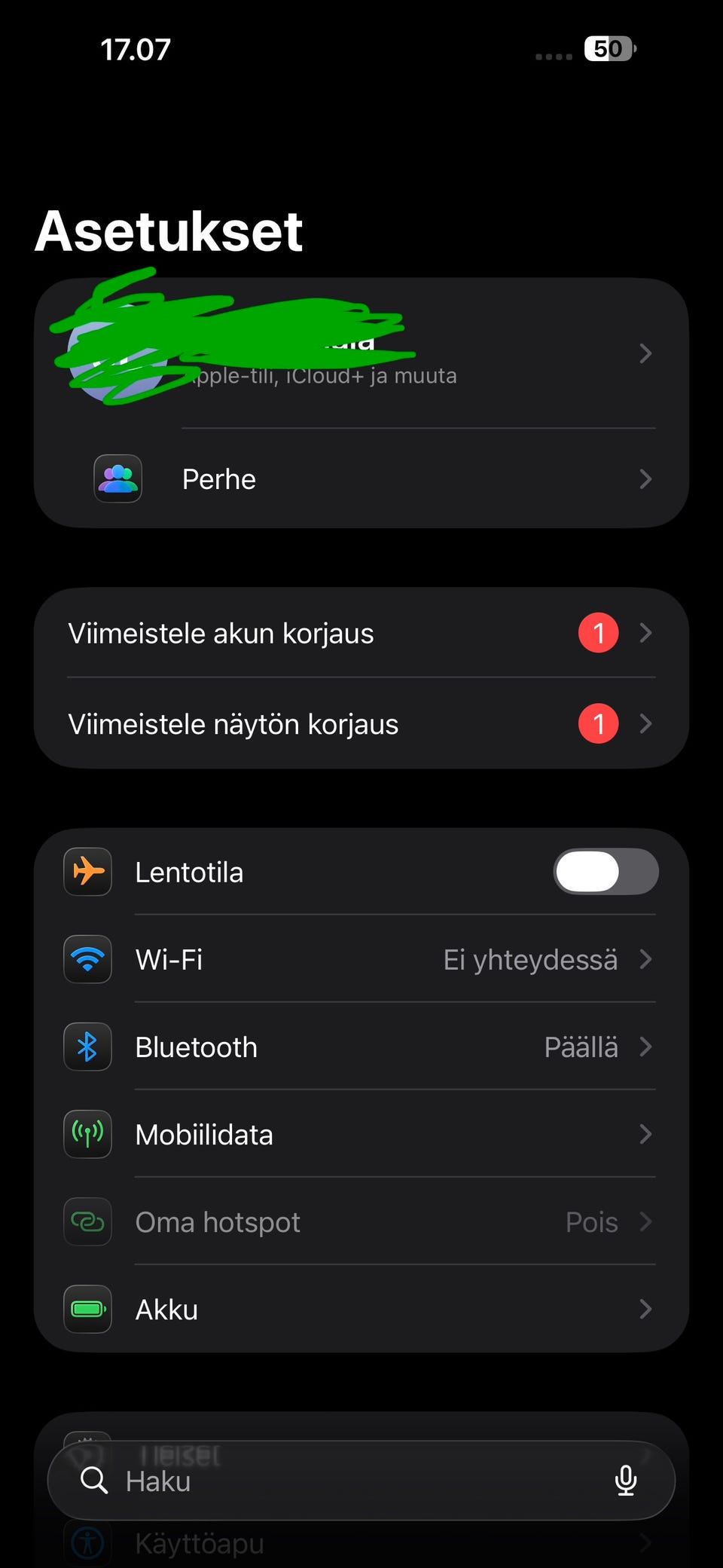This screenshot has width=723, height=1568.
Task: Open Mobiilidata settings
Action: pyautogui.click(x=361, y=1134)
